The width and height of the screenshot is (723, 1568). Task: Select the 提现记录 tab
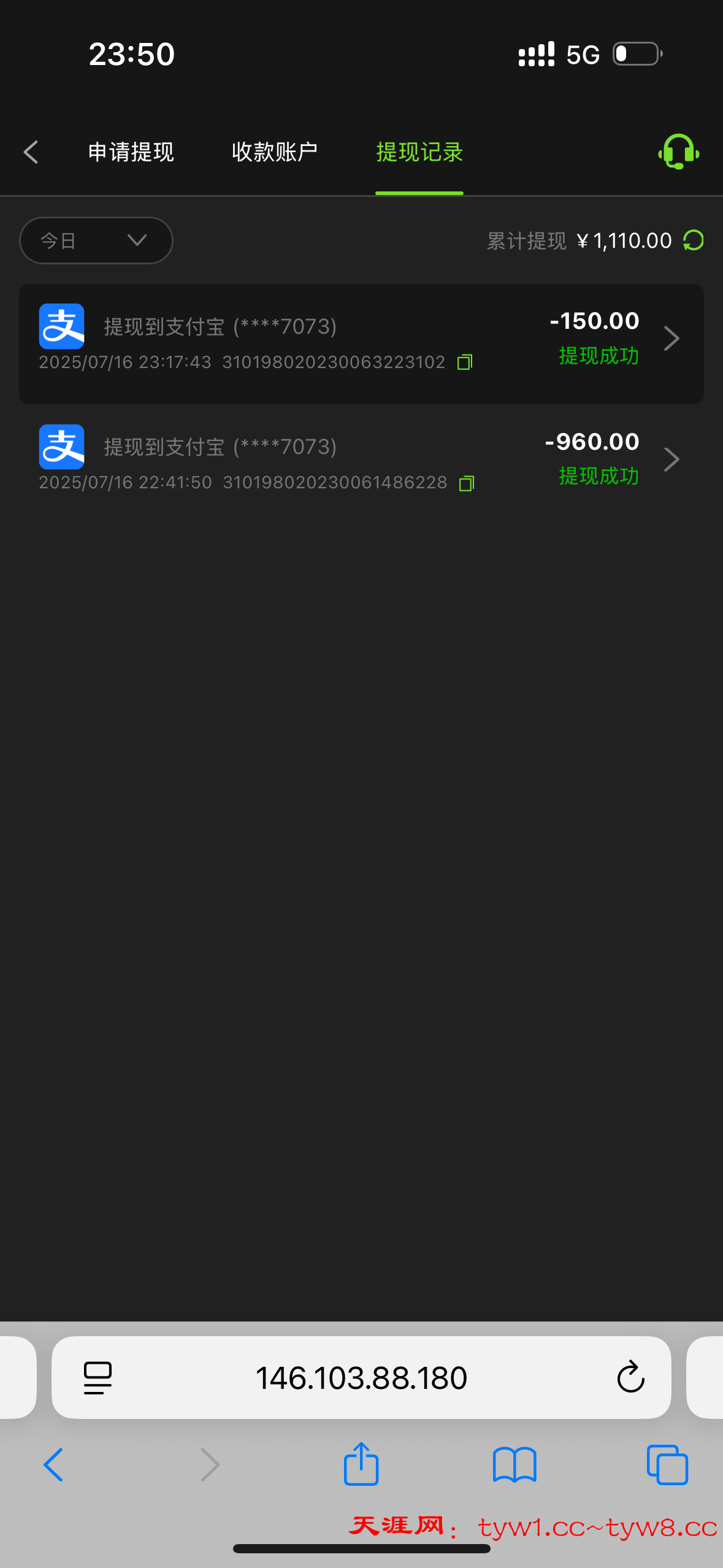click(x=419, y=152)
